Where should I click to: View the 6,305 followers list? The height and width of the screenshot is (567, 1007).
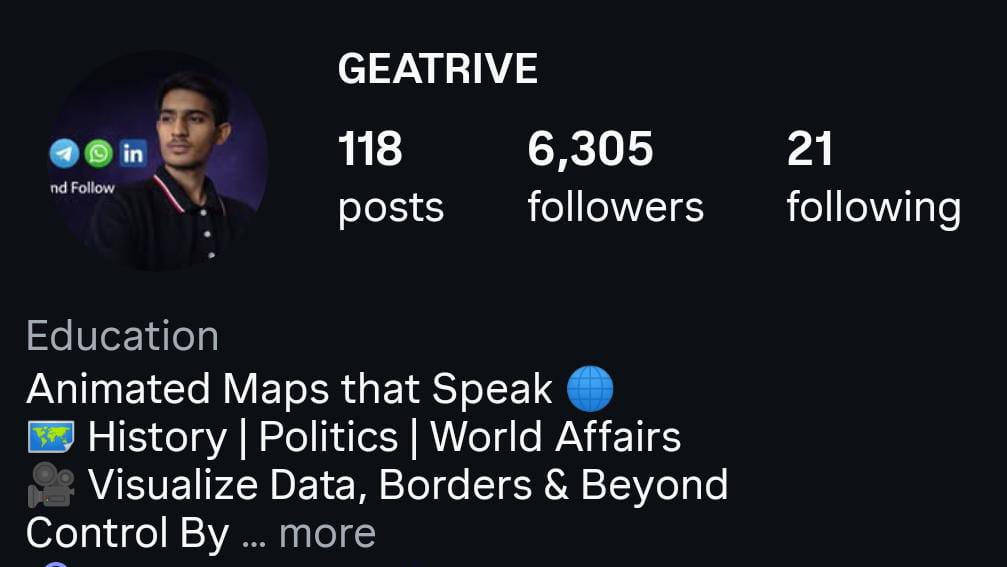pyautogui.click(x=615, y=178)
